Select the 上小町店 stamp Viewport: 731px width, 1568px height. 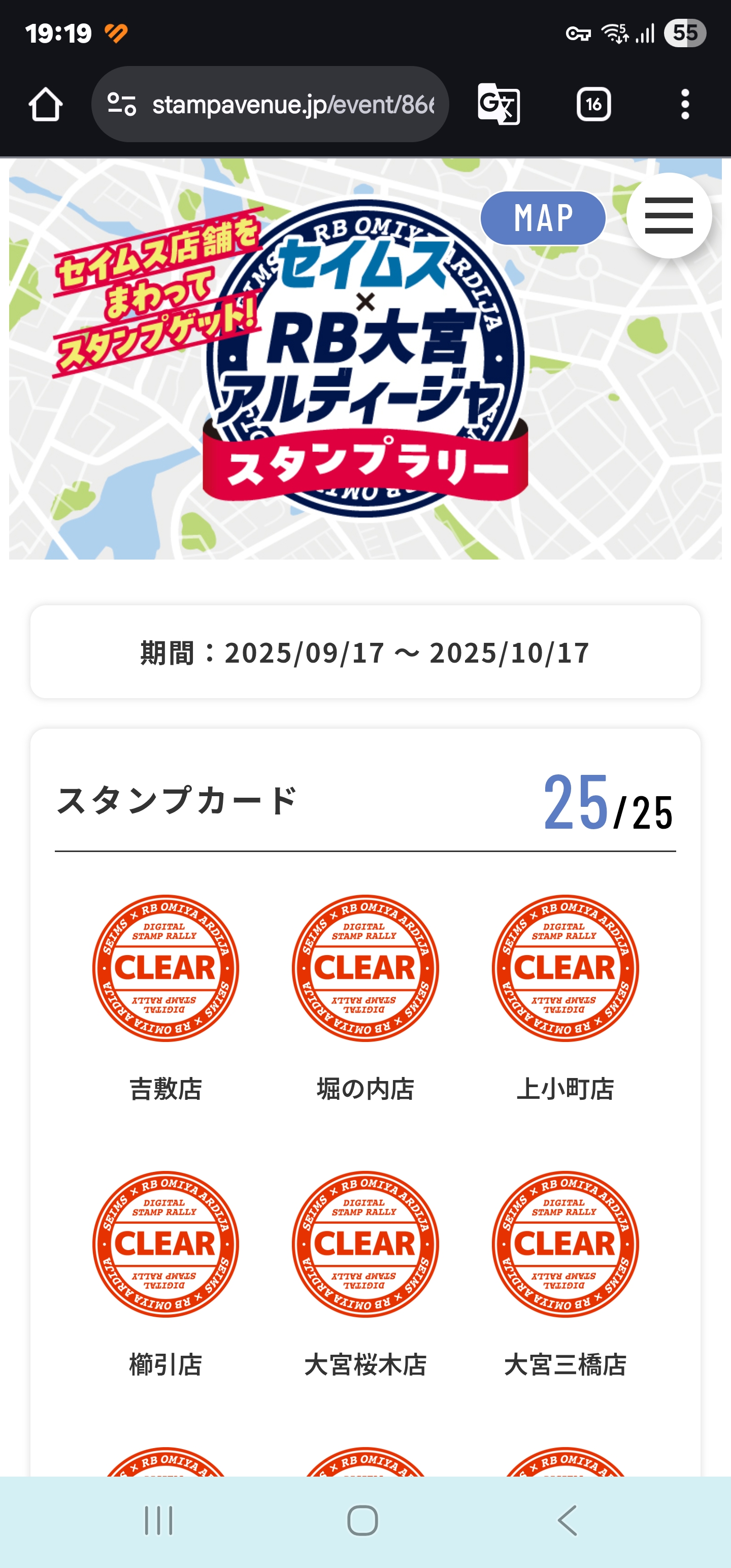coord(565,968)
